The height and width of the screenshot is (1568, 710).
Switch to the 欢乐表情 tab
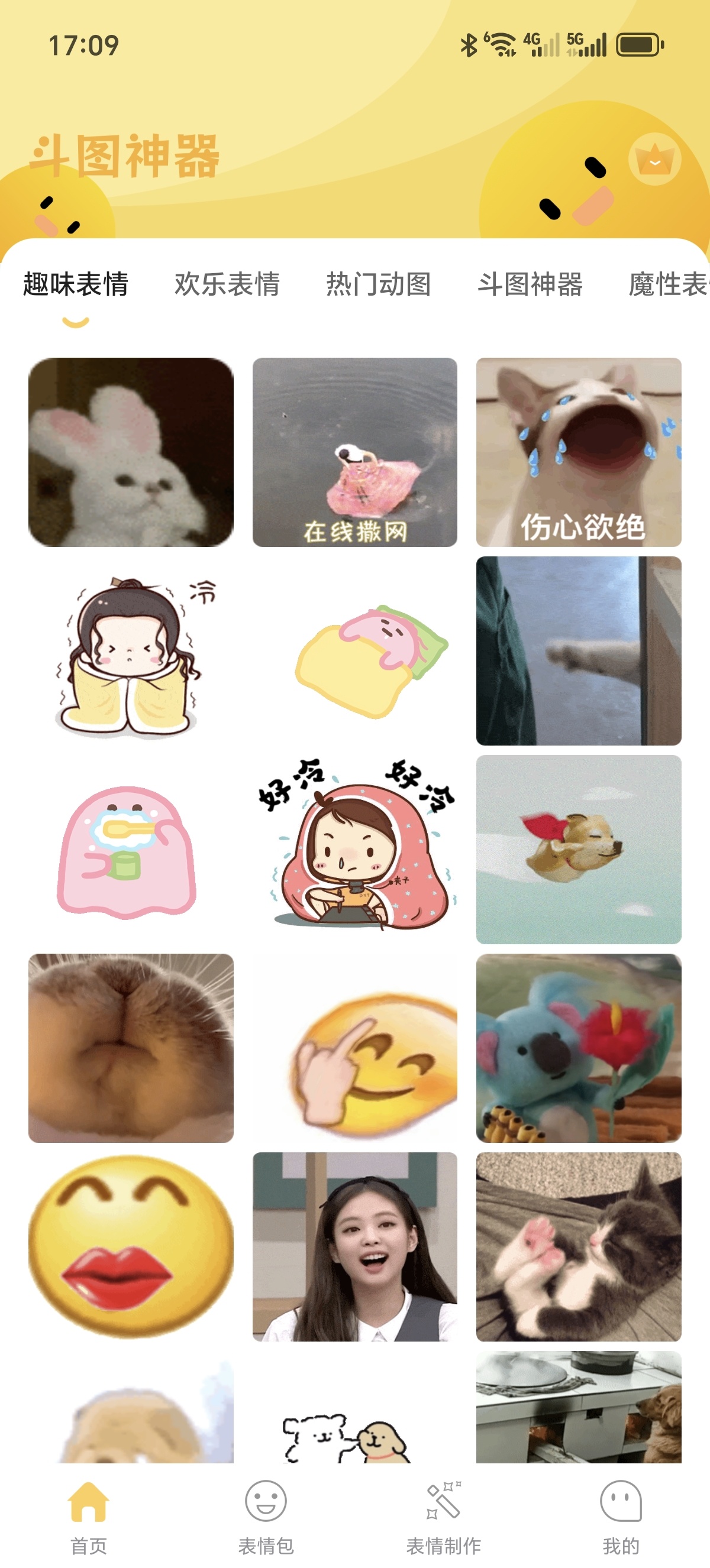point(227,284)
